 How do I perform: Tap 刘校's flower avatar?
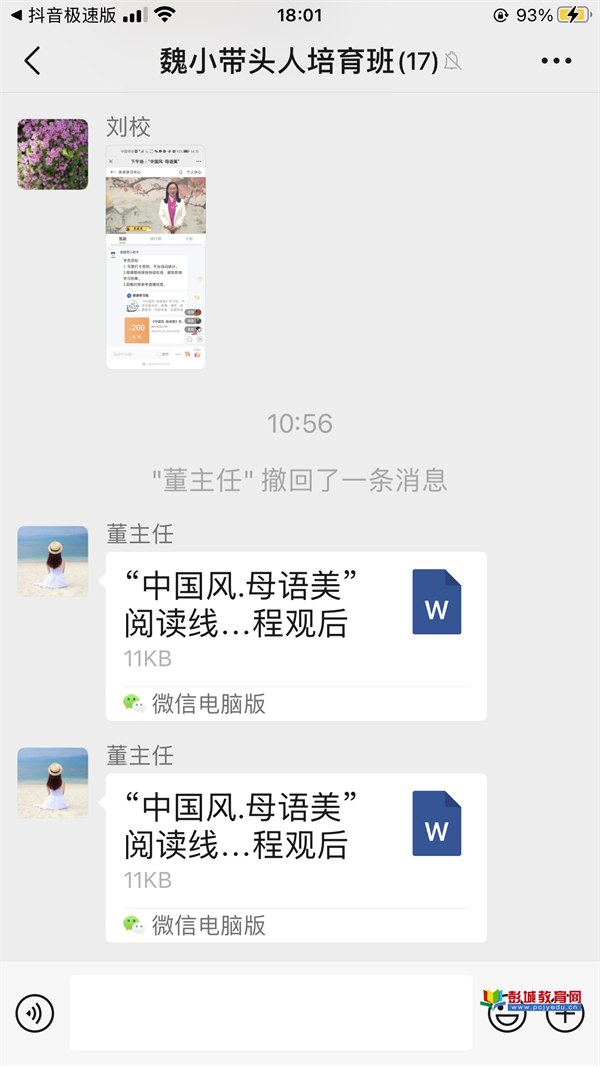(x=53, y=154)
